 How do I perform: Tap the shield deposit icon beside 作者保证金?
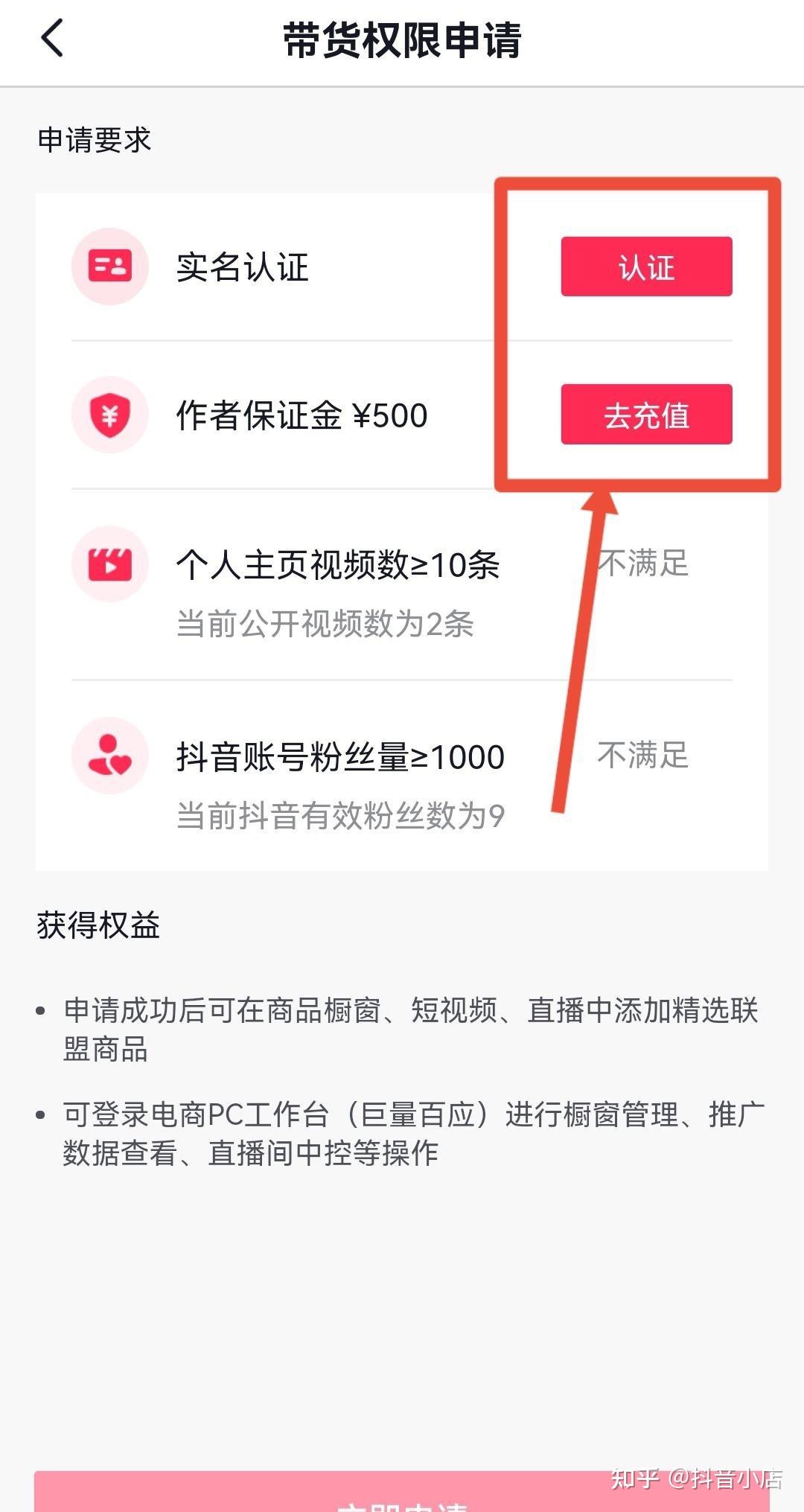pos(110,415)
